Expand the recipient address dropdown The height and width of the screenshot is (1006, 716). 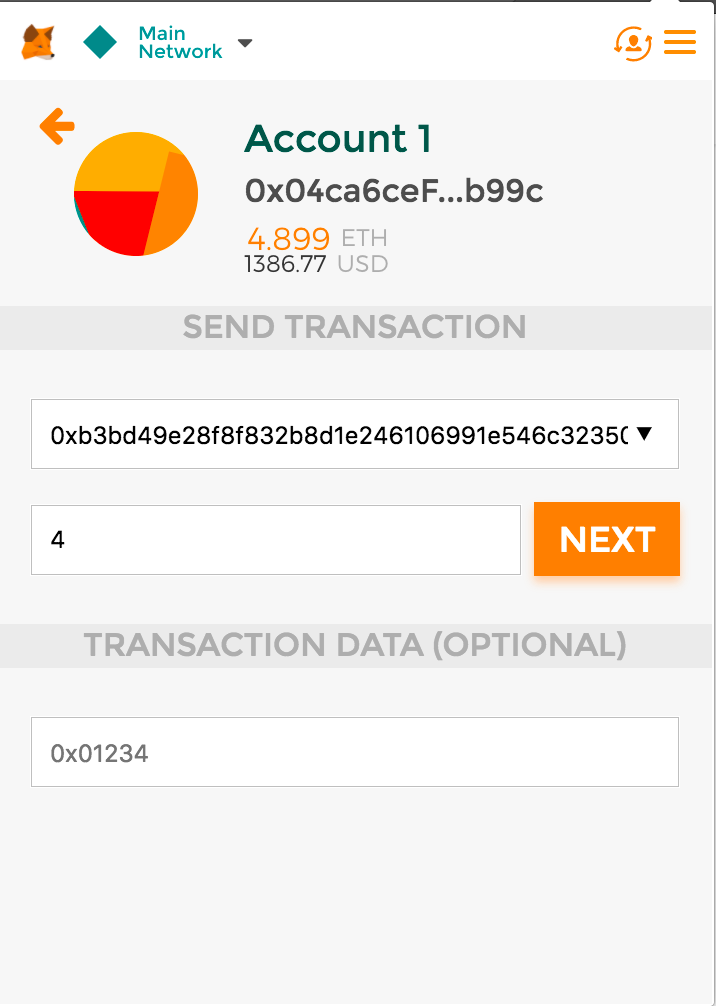tap(645, 434)
